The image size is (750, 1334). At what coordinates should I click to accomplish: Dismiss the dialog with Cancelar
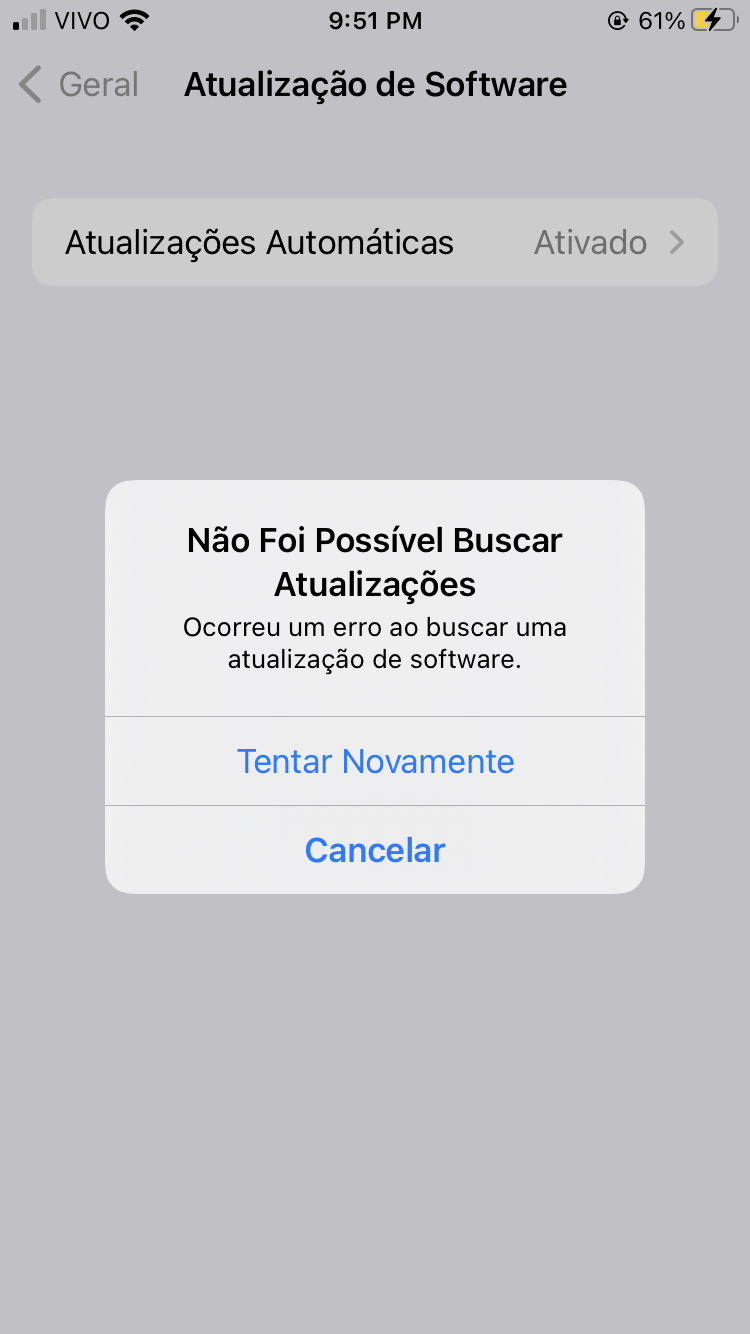tap(375, 850)
